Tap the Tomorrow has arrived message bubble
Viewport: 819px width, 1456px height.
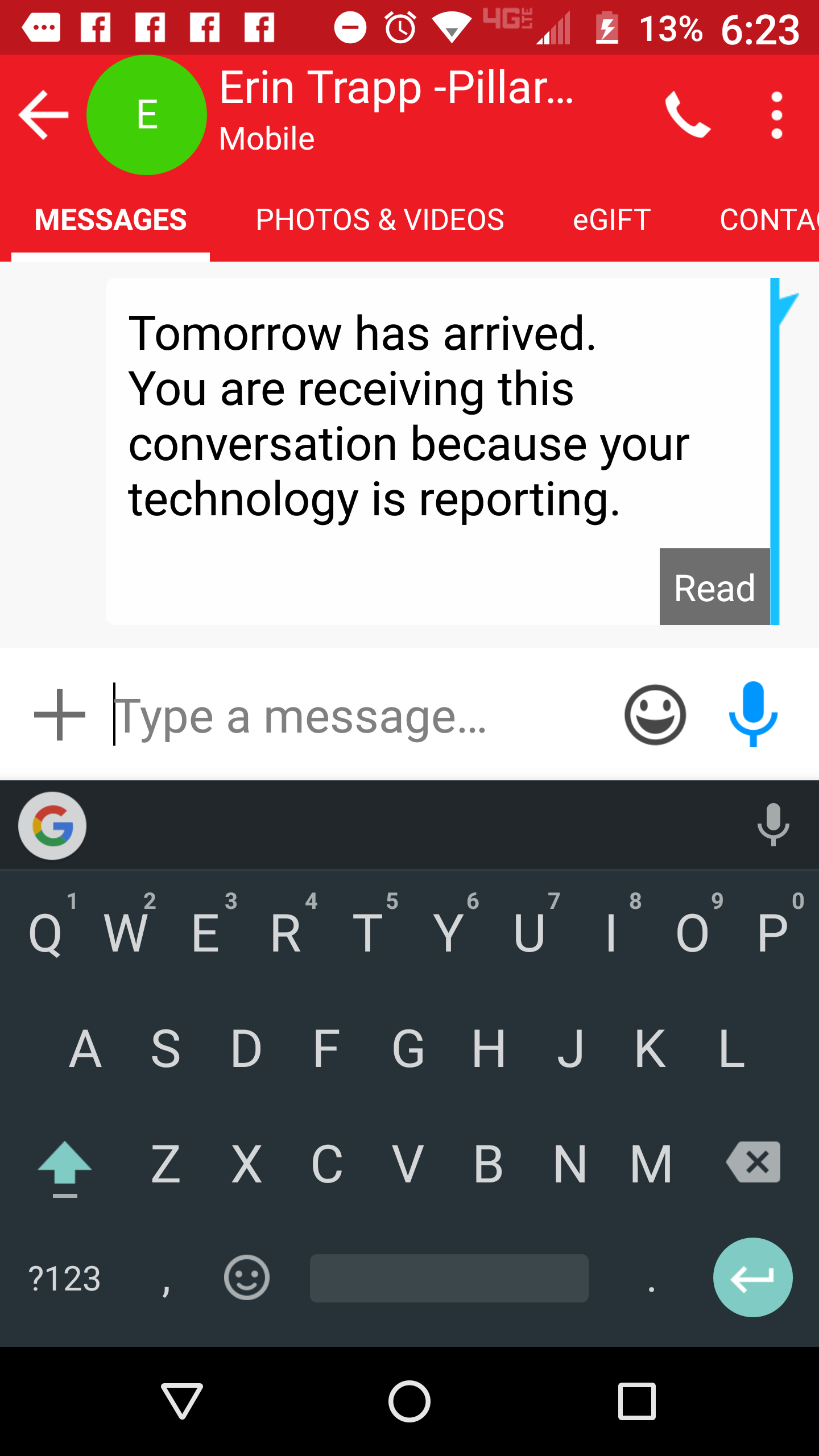tap(438, 452)
